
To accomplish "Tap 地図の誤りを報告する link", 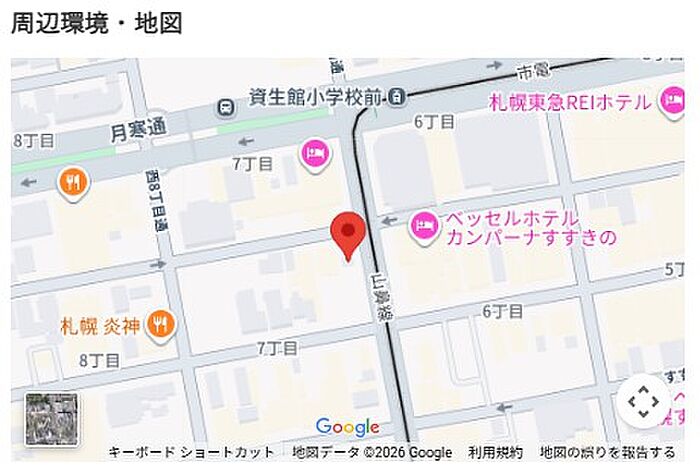I will click(608, 453).
